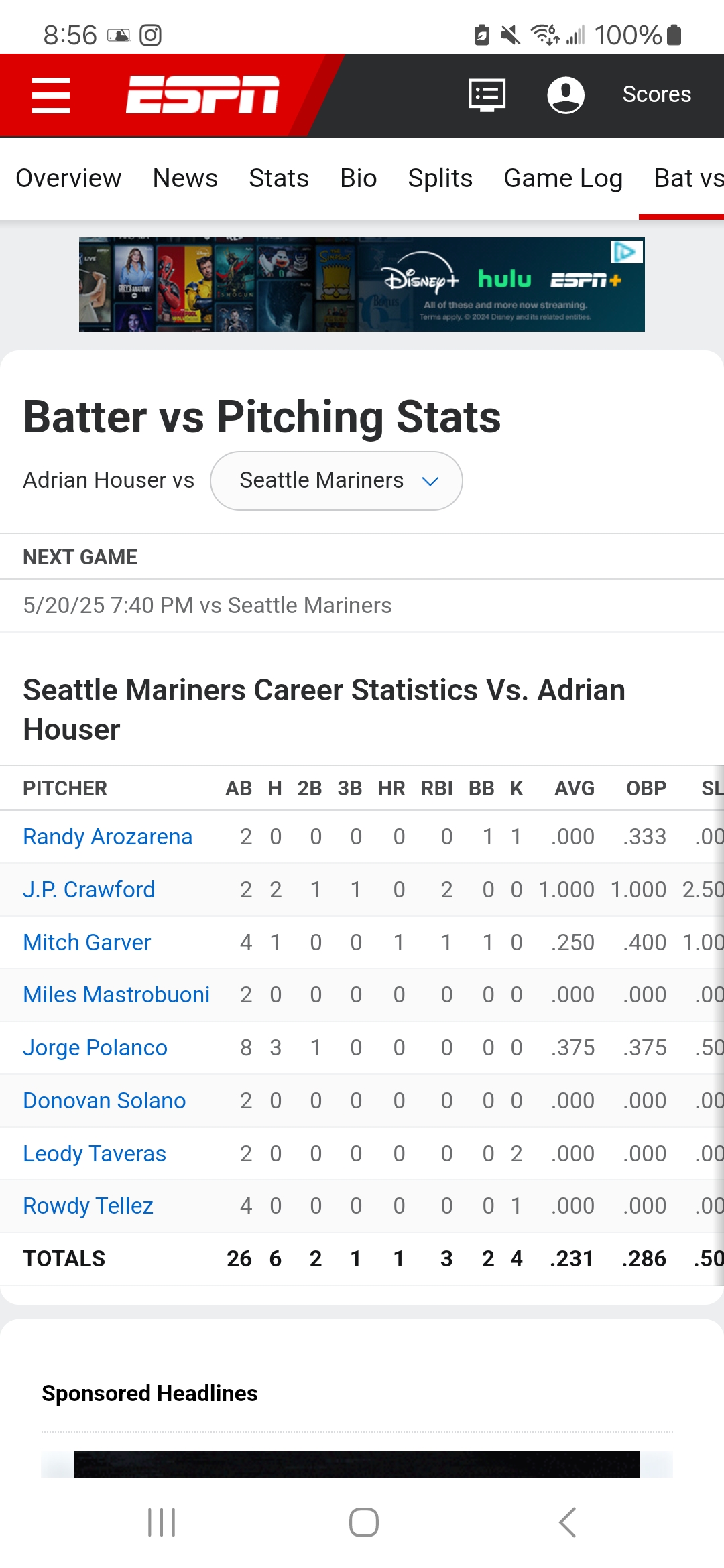Open Randy Arozarena's player page
Screen dimensions: 724x1568
[x=108, y=836]
